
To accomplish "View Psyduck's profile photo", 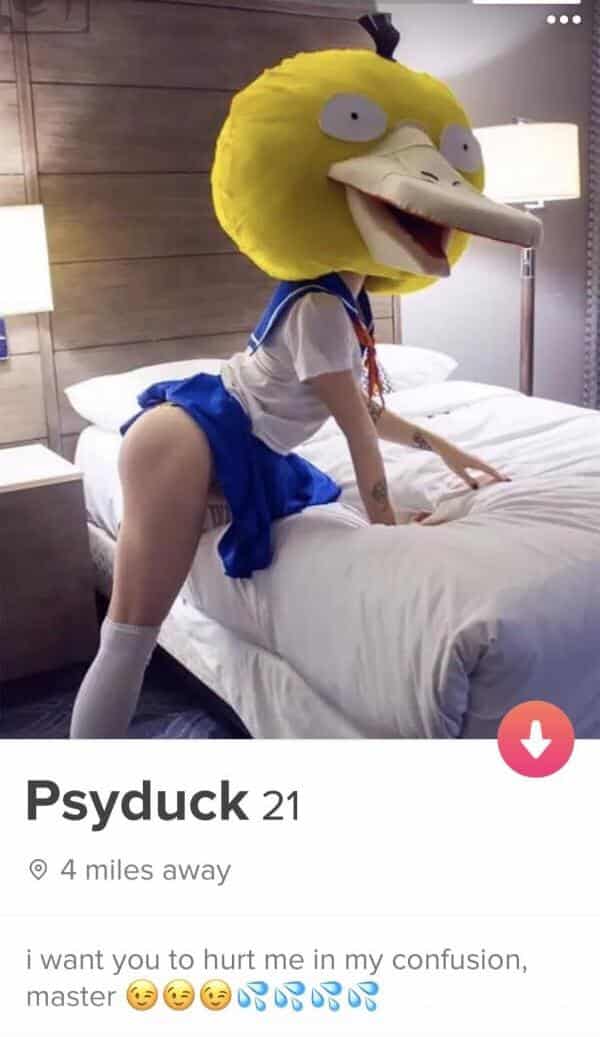I will [x=300, y=369].
